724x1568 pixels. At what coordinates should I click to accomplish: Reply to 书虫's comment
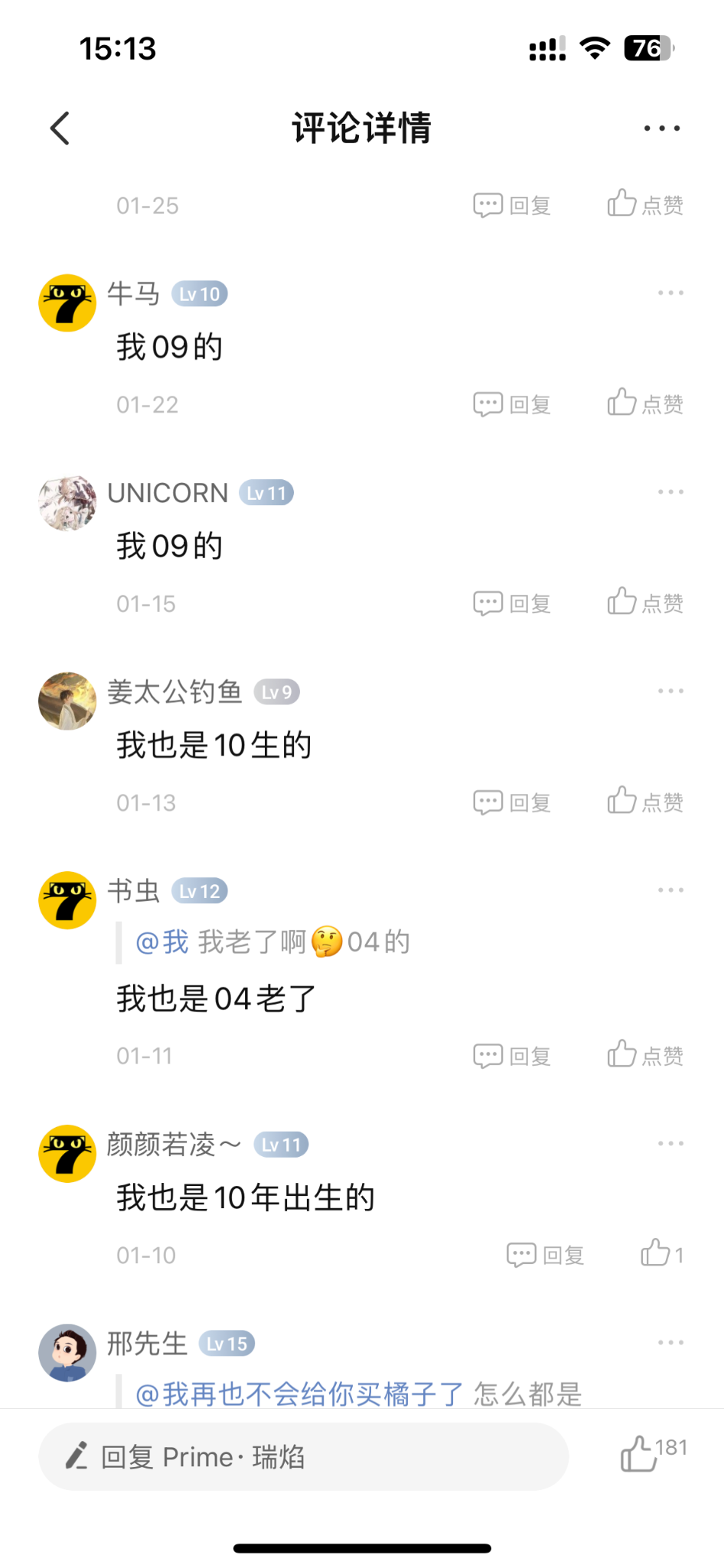[512, 1056]
